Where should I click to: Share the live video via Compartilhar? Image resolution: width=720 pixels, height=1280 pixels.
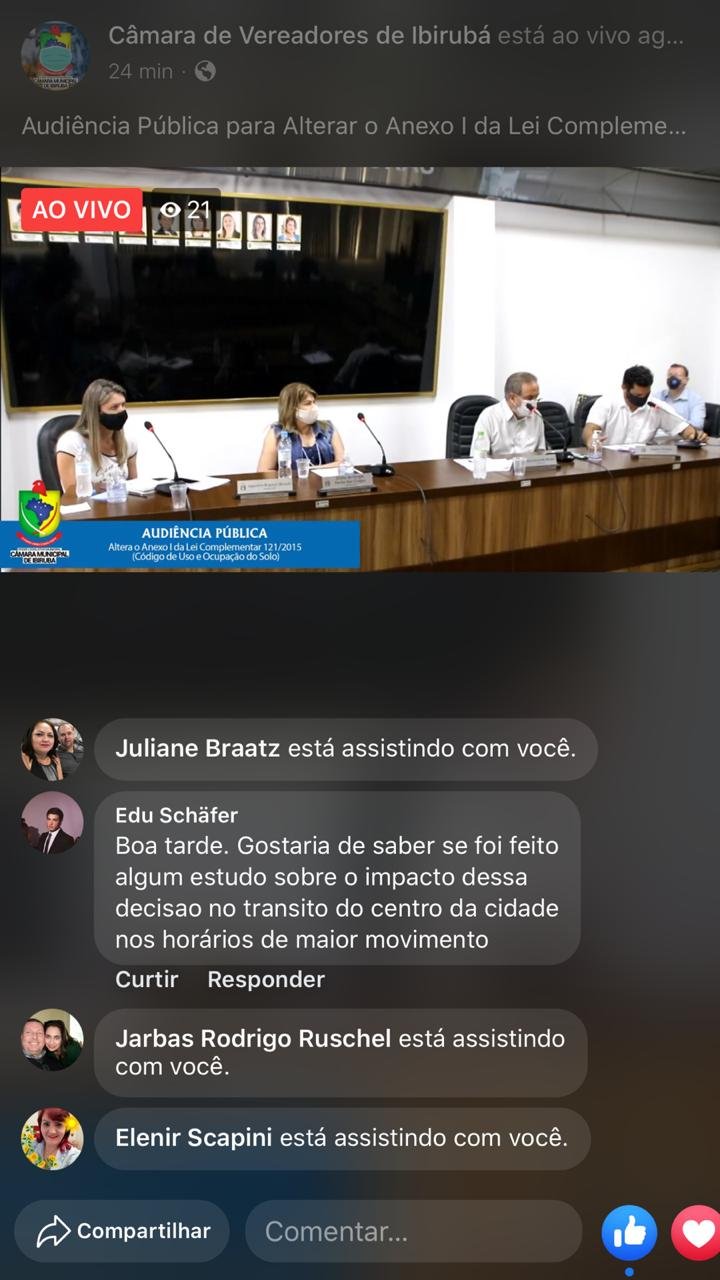(123, 1231)
